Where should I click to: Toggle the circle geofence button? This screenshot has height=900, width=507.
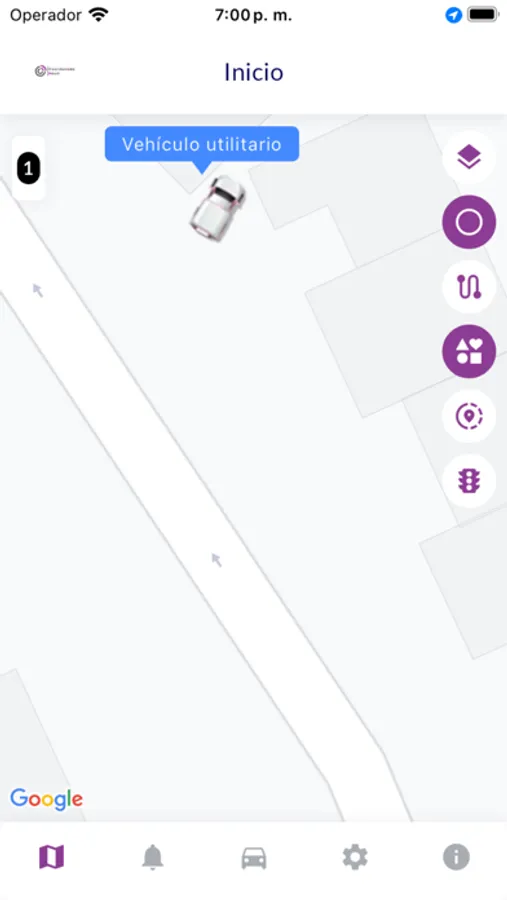pos(469,222)
